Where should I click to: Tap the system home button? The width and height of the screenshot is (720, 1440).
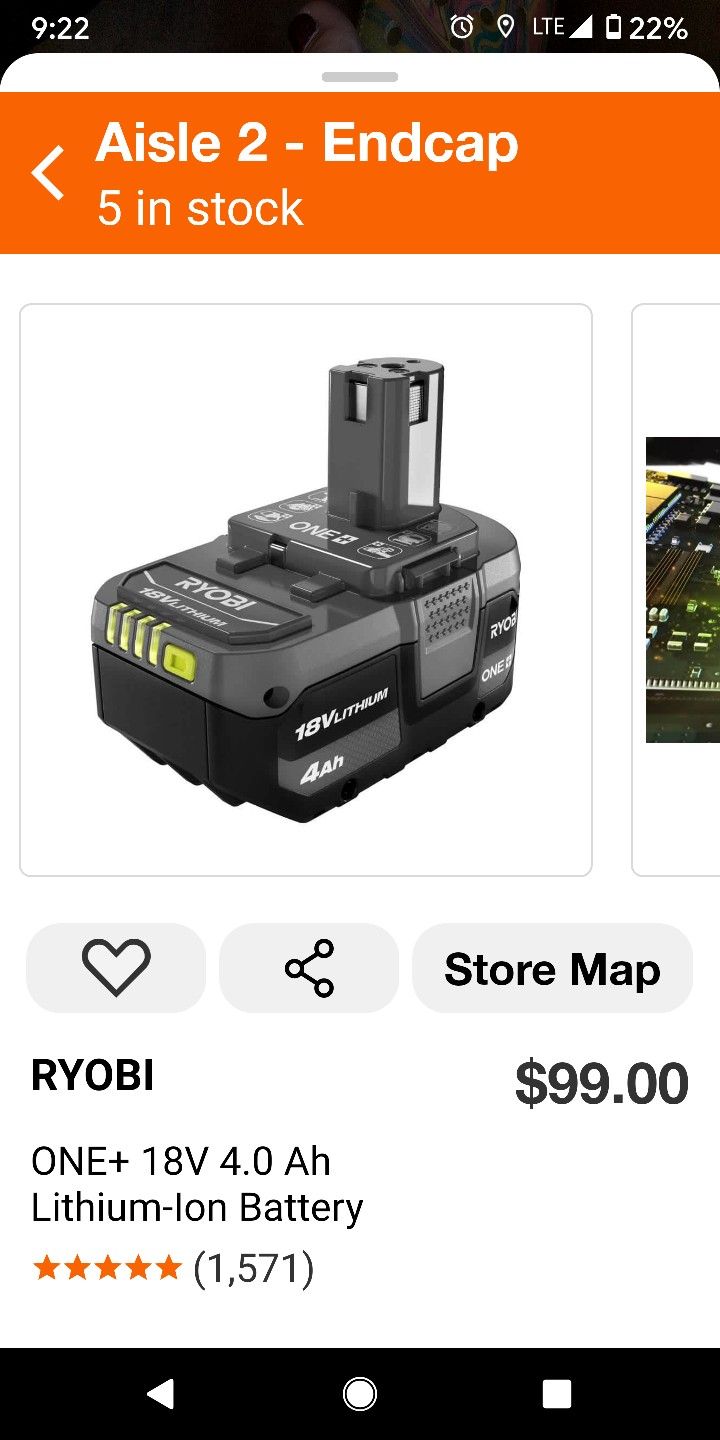360,1394
